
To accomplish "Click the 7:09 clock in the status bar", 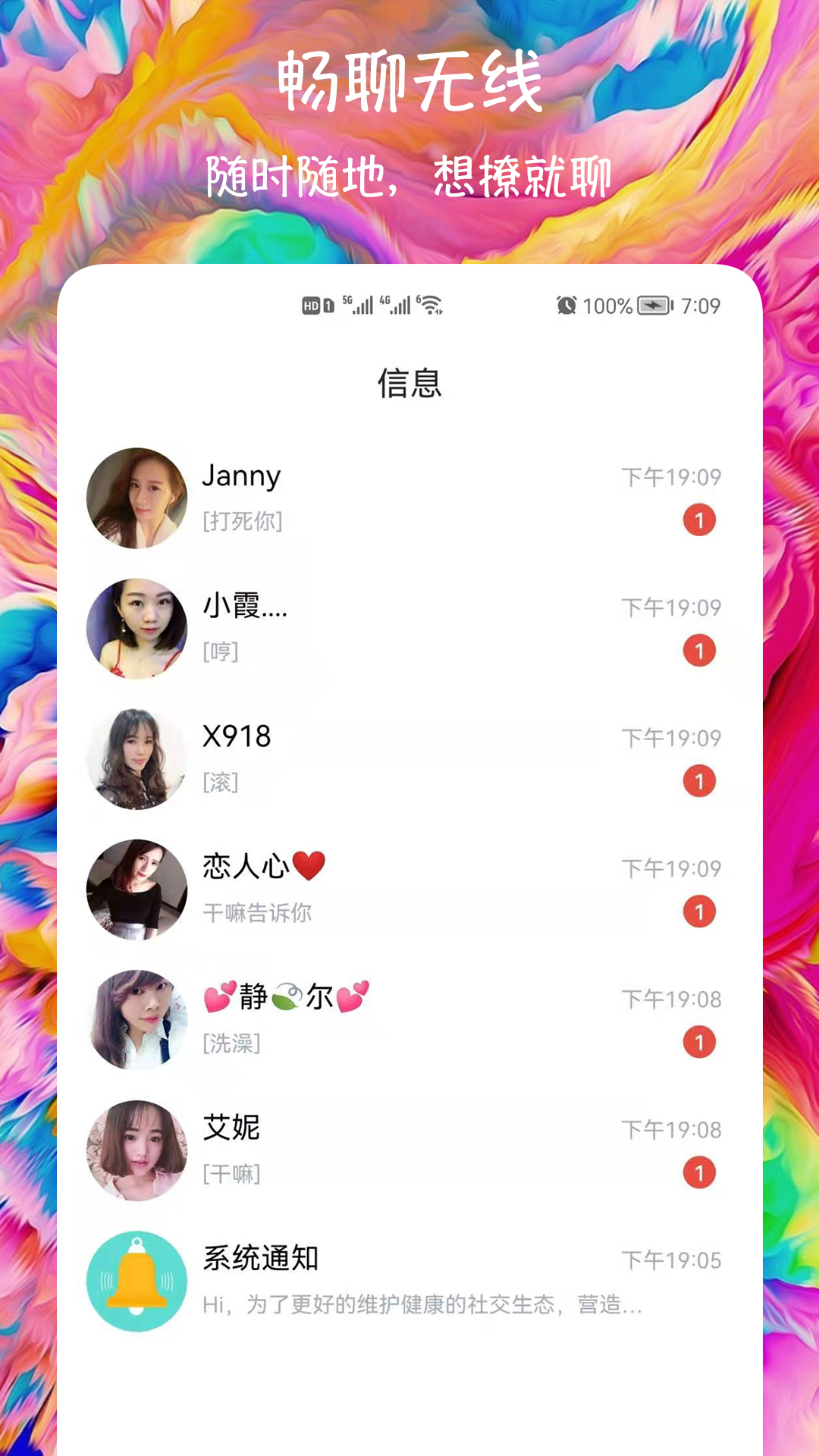I will pos(701,306).
